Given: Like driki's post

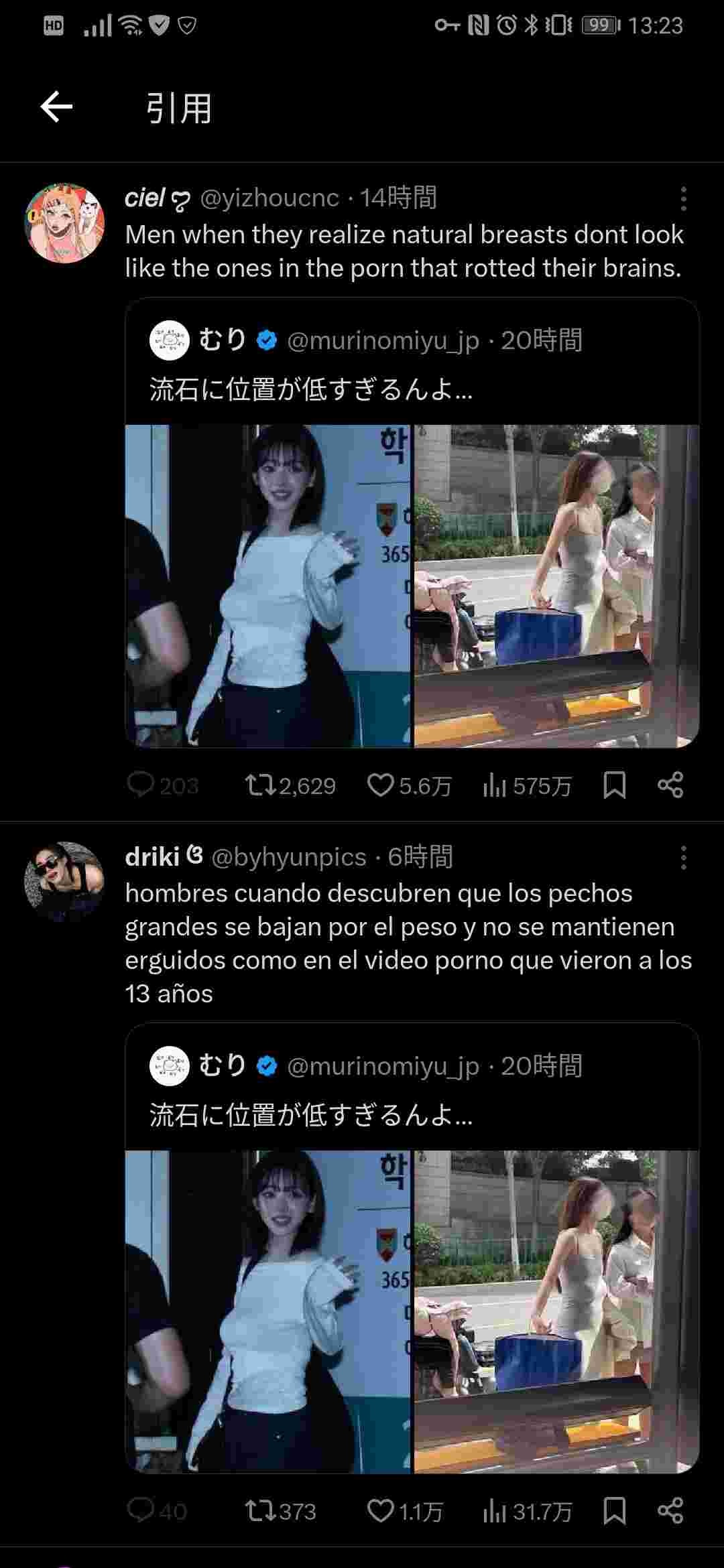Looking at the screenshot, I should (x=380, y=1510).
